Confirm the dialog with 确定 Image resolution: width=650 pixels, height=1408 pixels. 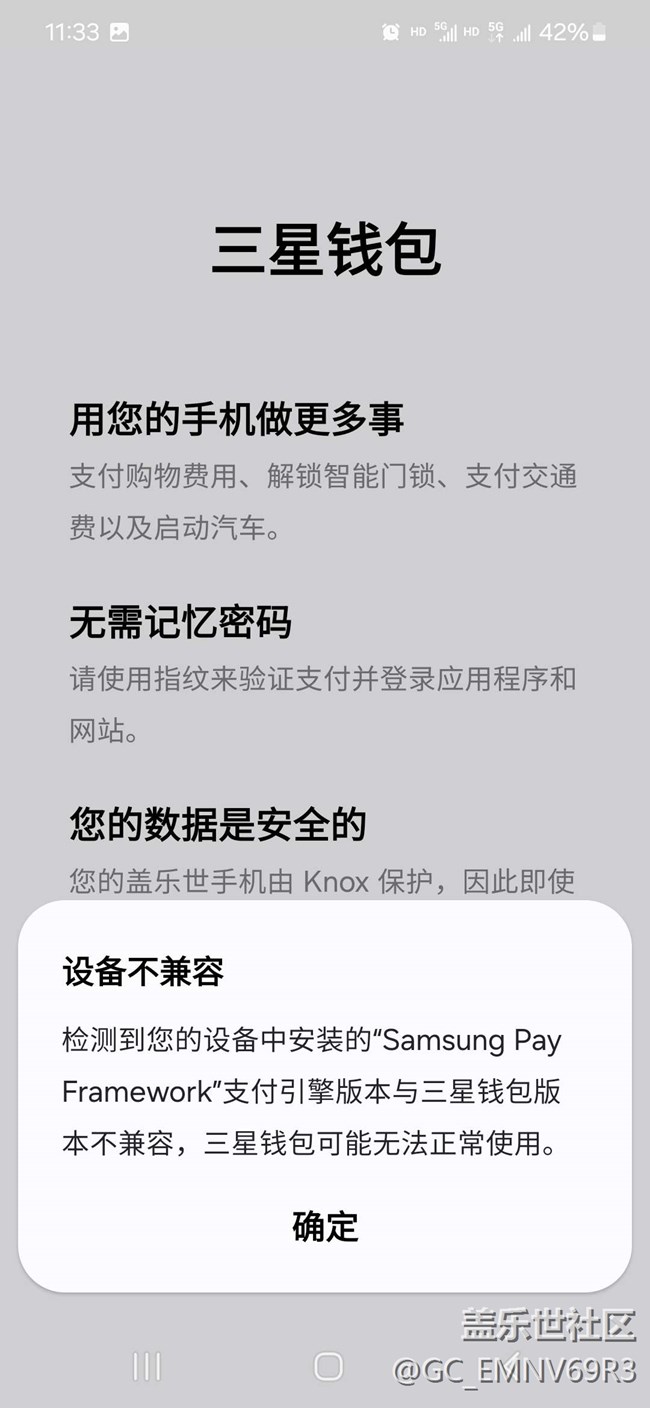pos(325,1226)
